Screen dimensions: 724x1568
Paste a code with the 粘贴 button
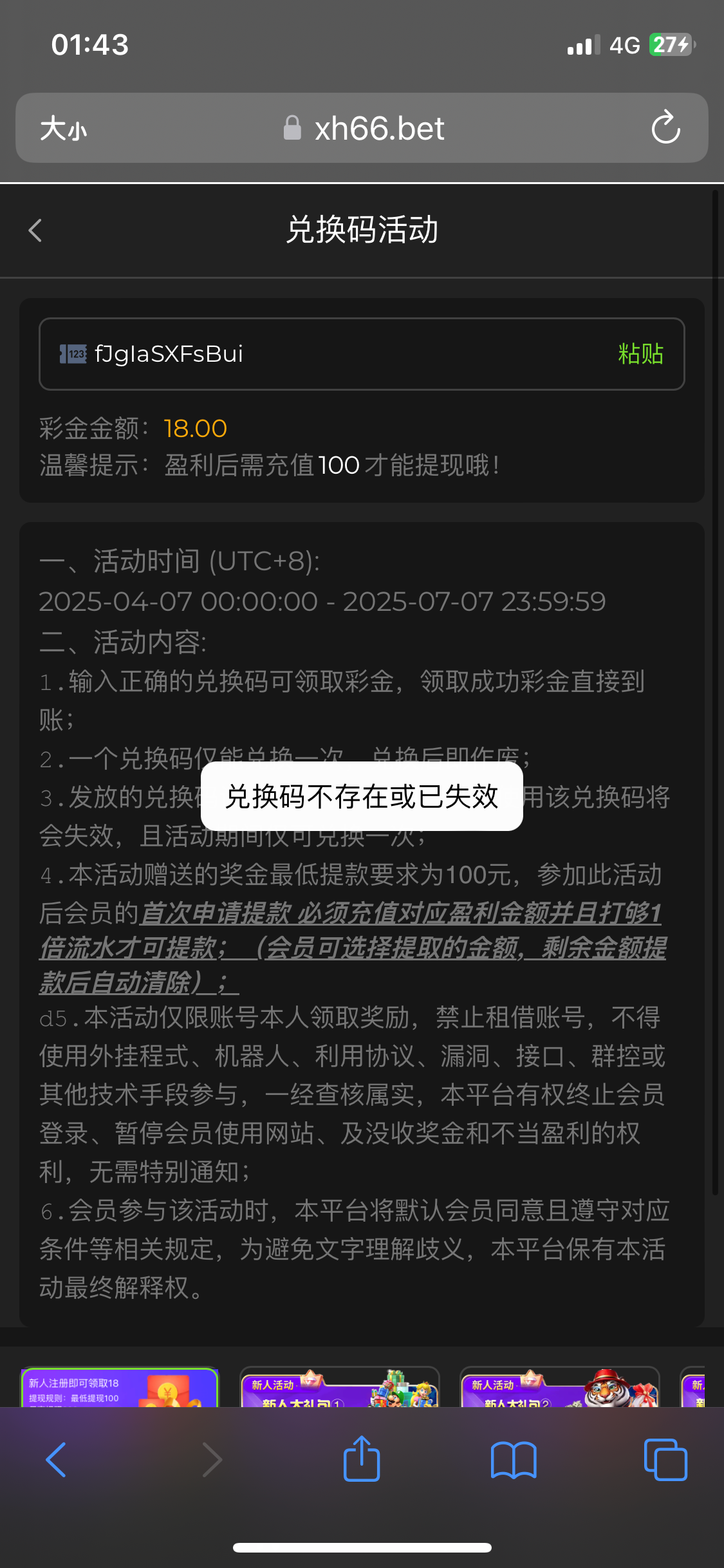click(640, 354)
